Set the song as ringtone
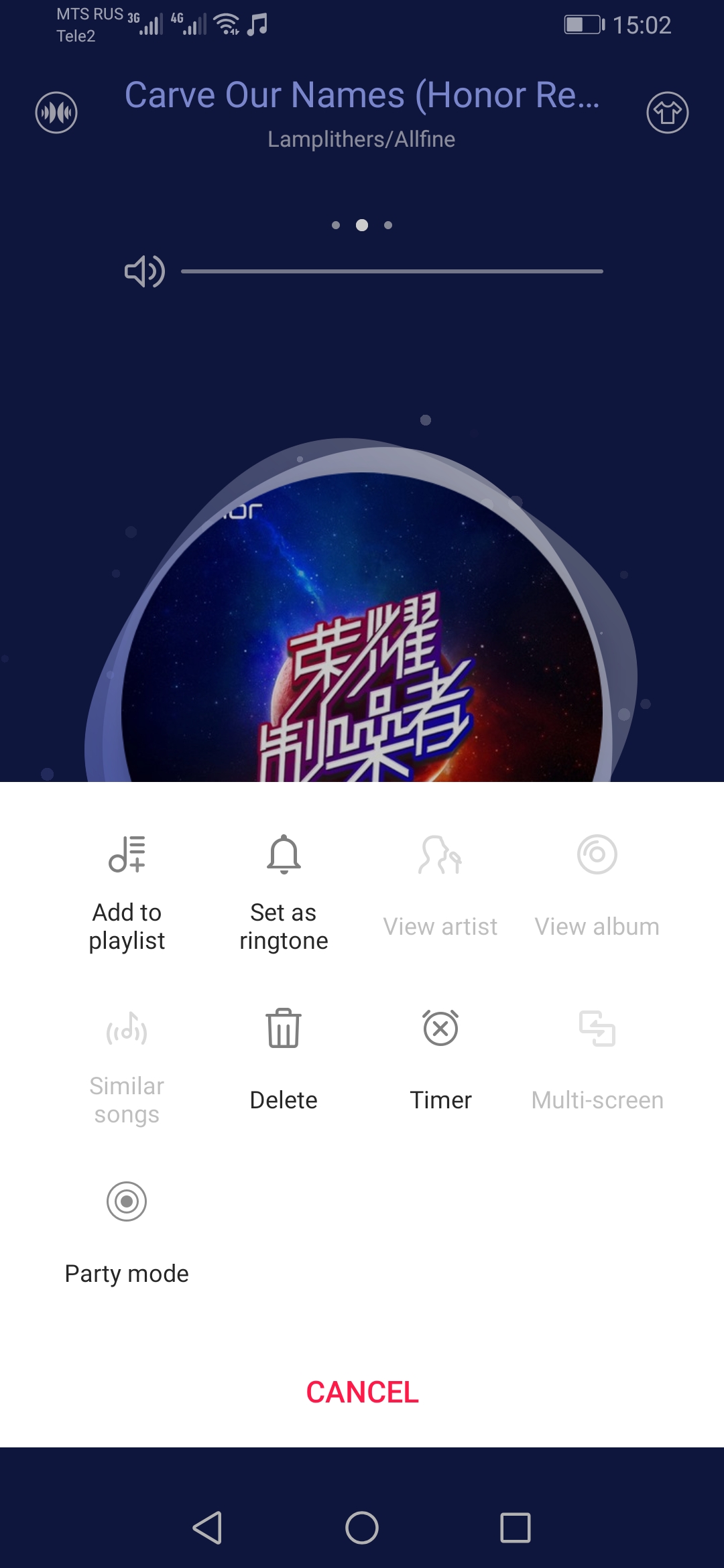 (284, 891)
